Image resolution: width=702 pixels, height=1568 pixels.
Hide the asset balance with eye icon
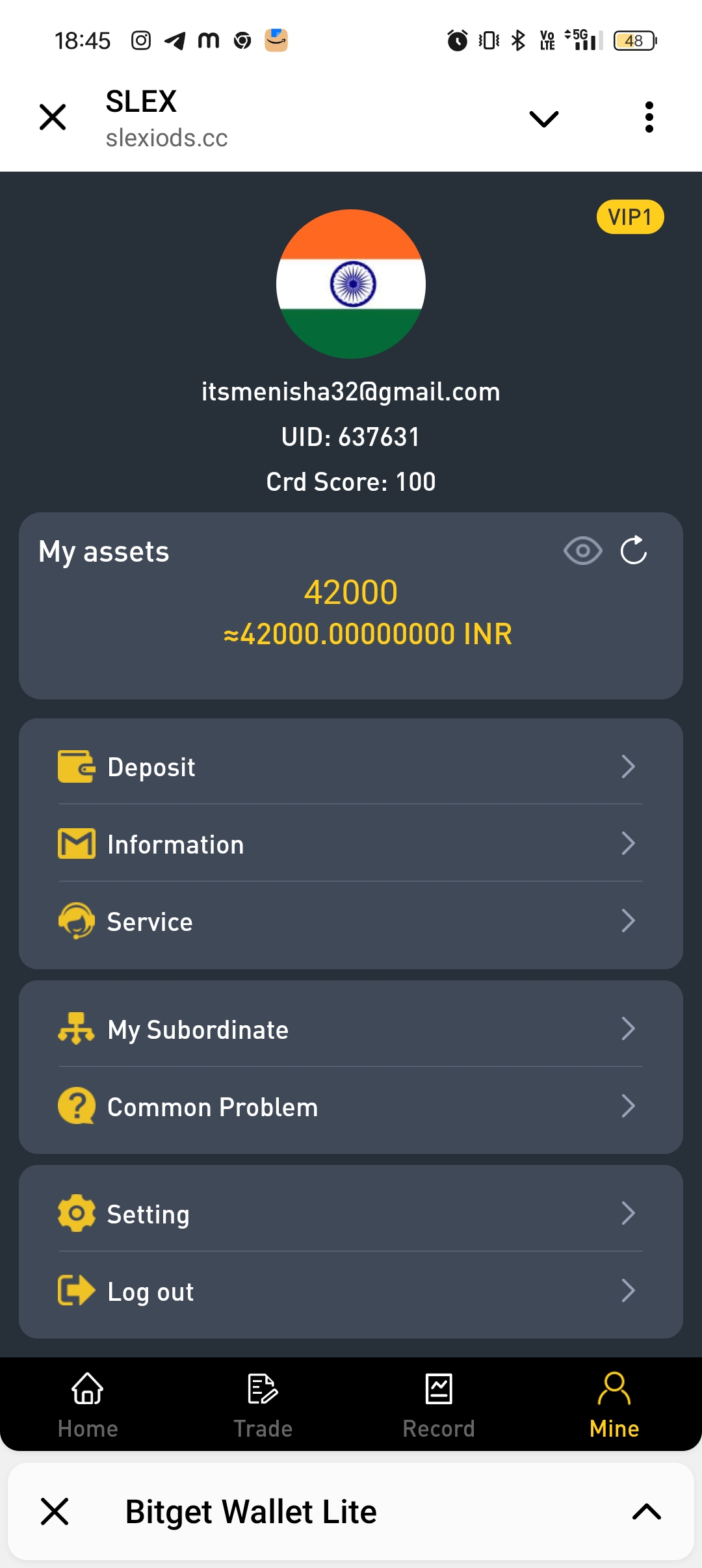pyautogui.click(x=582, y=551)
